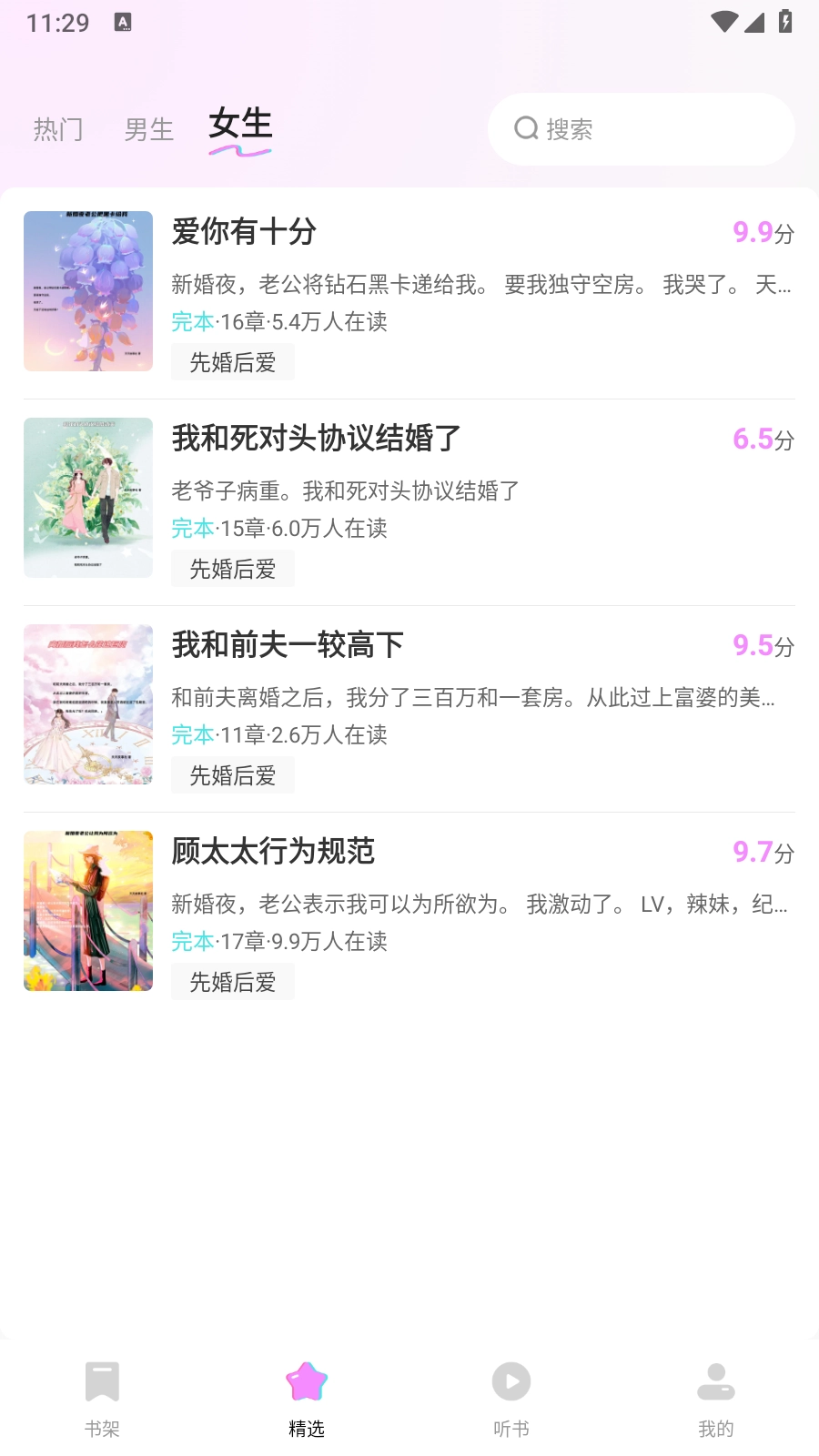Open the novel 顾太太行为规范

click(273, 852)
